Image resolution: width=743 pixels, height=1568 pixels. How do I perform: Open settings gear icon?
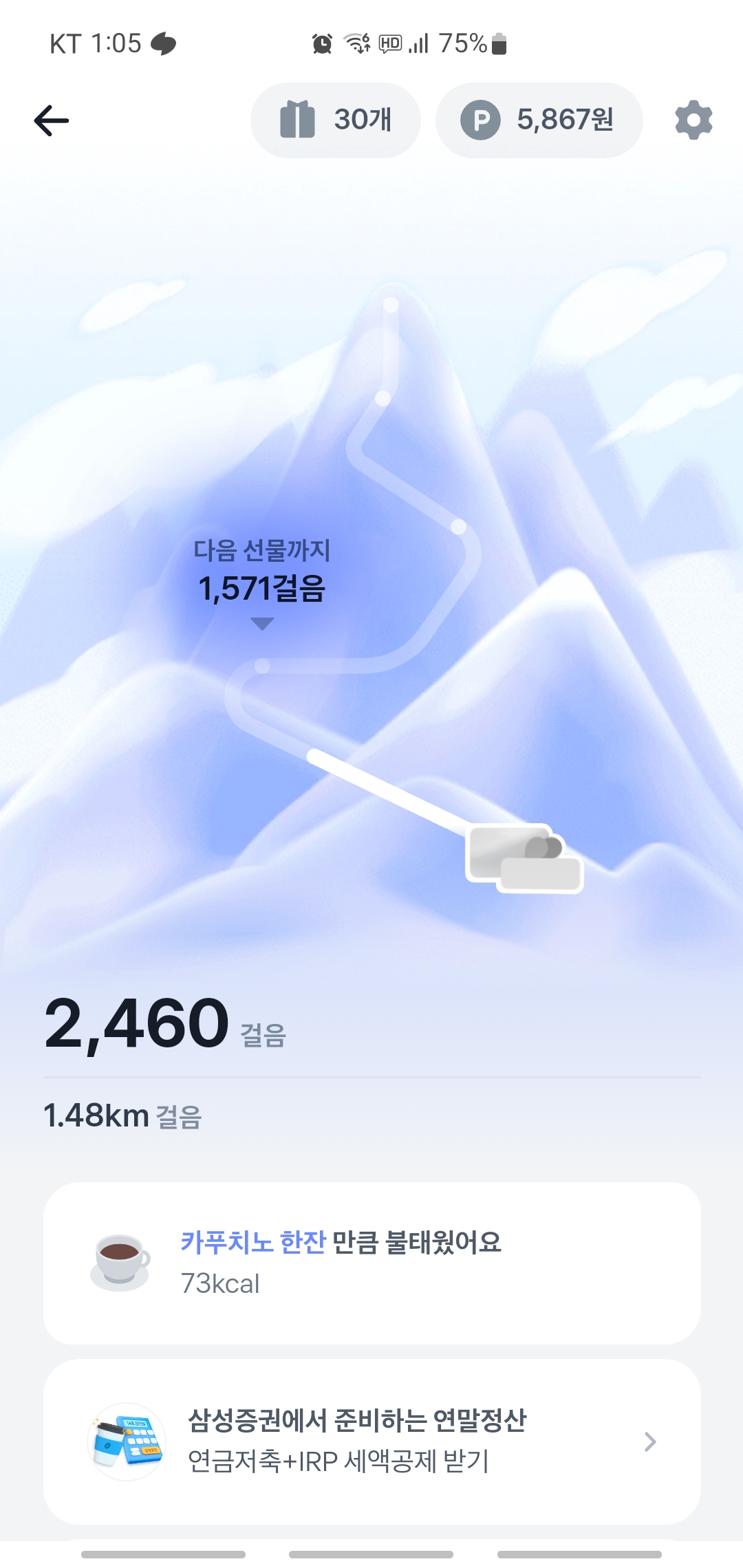tap(693, 120)
